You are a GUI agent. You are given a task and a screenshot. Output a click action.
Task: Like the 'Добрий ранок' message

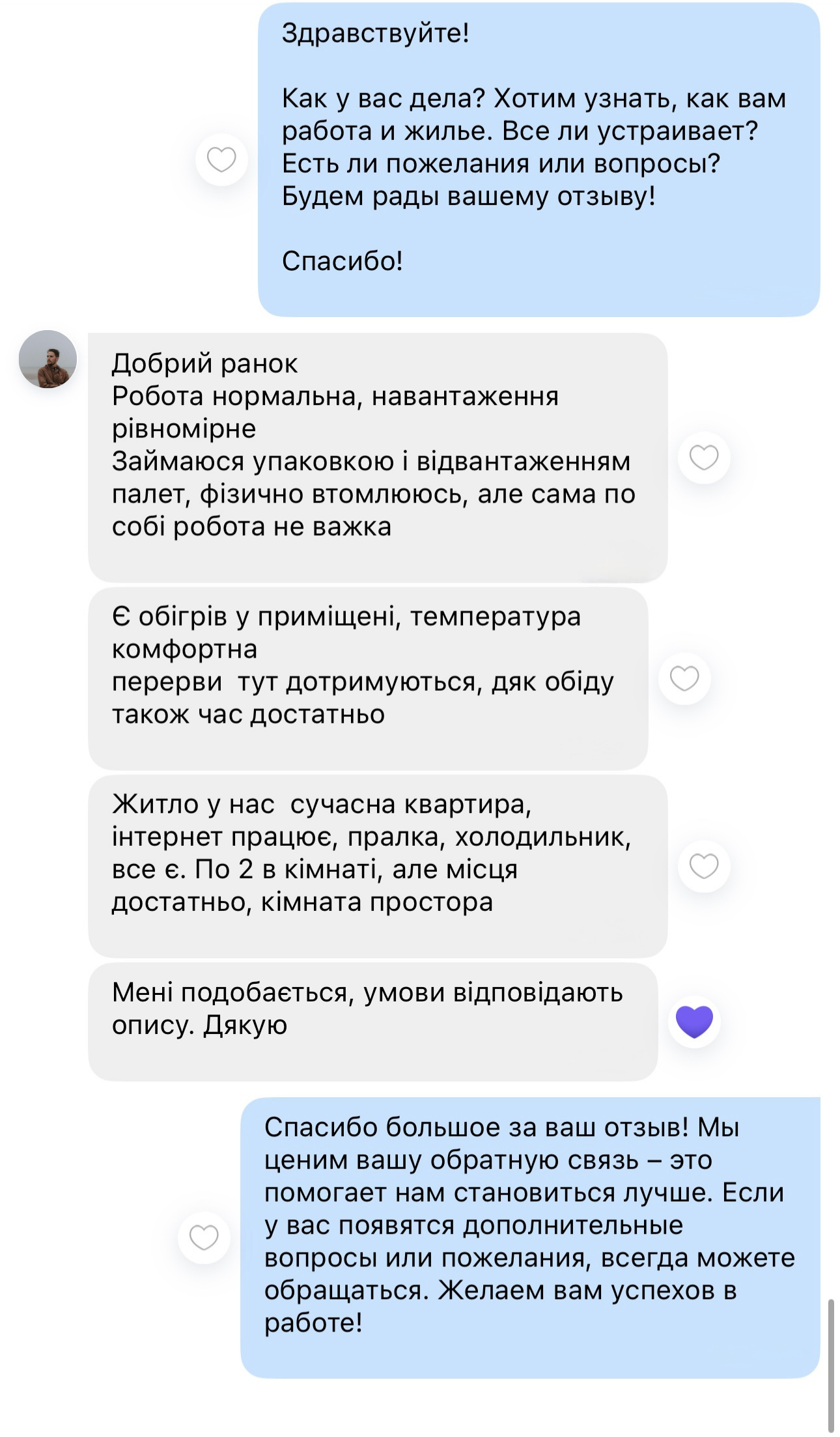click(x=704, y=458)
